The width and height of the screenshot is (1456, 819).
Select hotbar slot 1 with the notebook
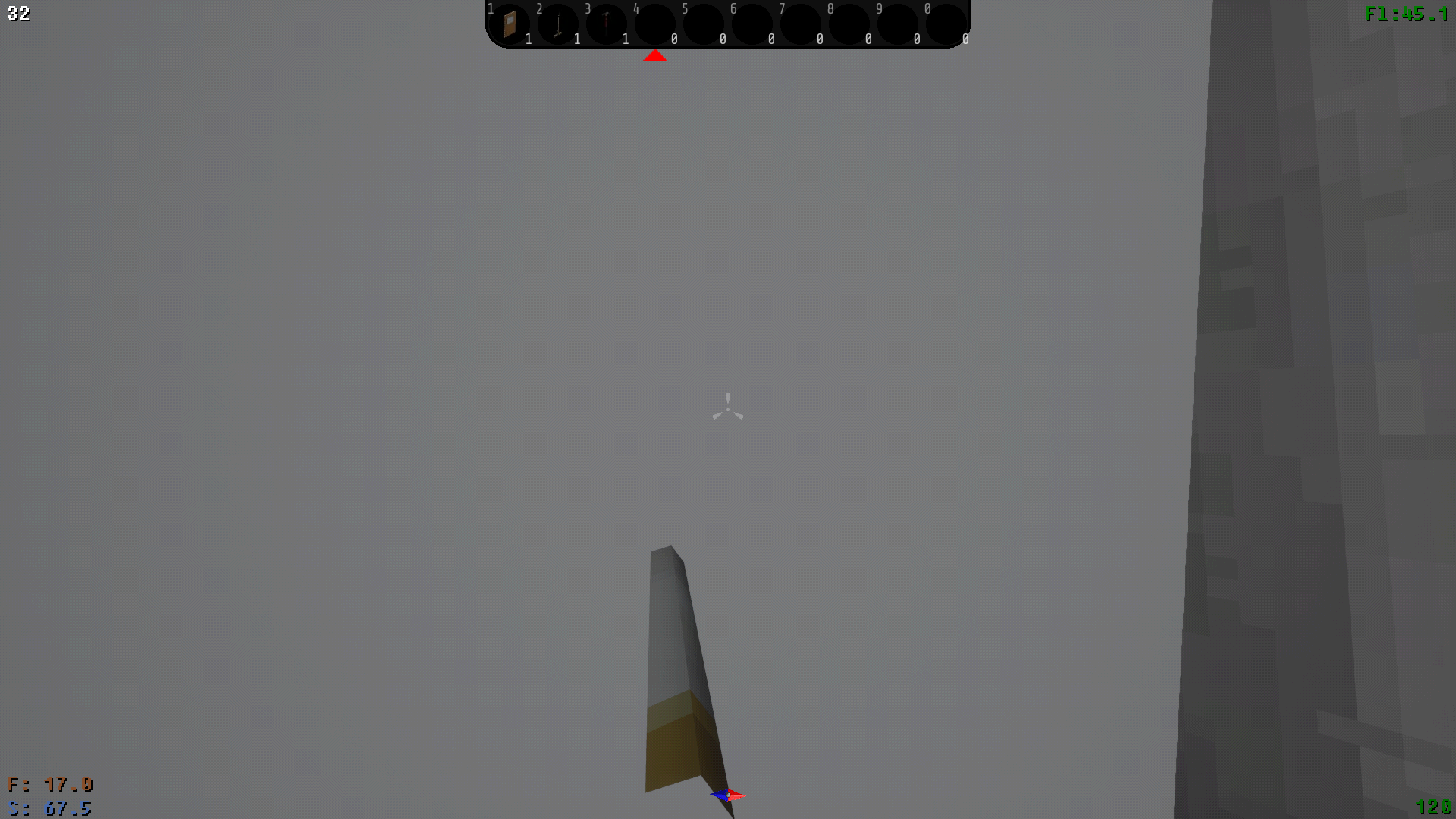coord(510,24)
